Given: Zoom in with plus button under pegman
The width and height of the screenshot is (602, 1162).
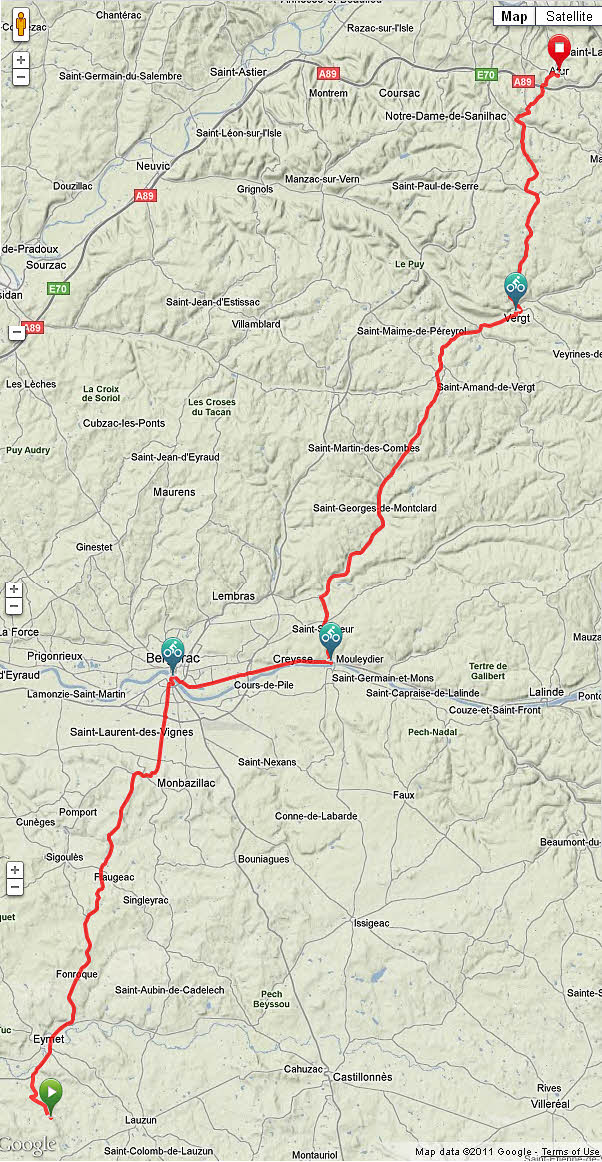Looking at the screenshot, I should 21,60.
